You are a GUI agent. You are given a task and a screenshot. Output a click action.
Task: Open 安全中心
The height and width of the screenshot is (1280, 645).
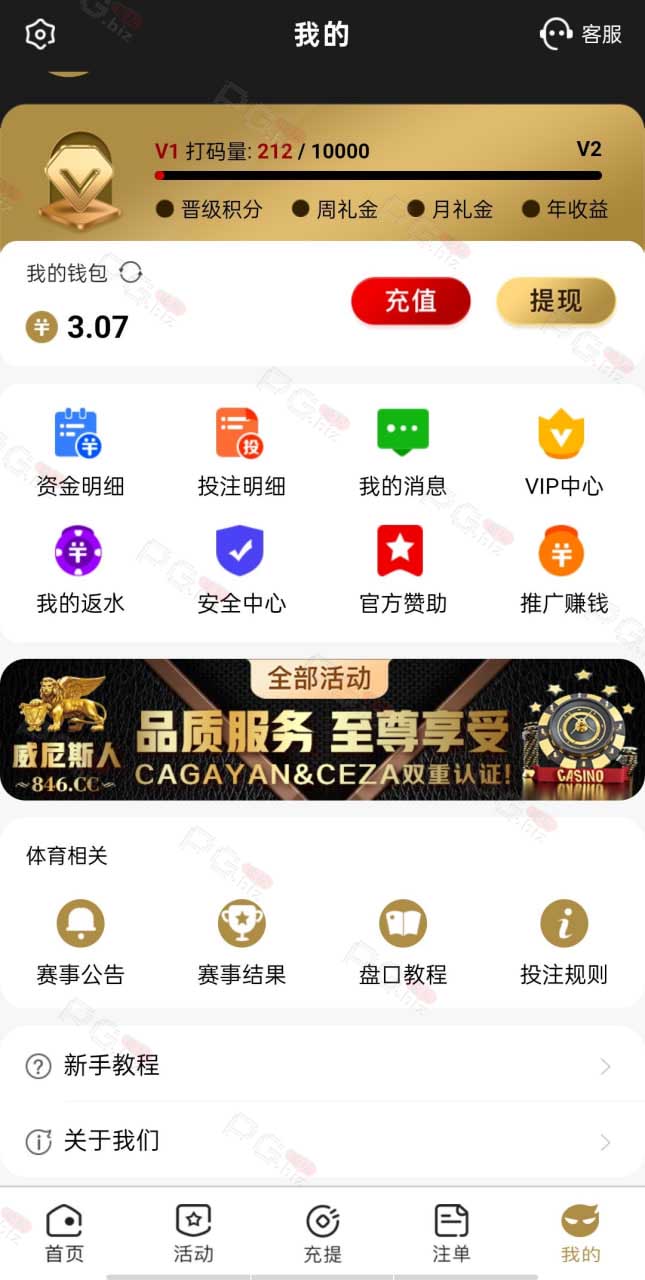pos(241,569)
